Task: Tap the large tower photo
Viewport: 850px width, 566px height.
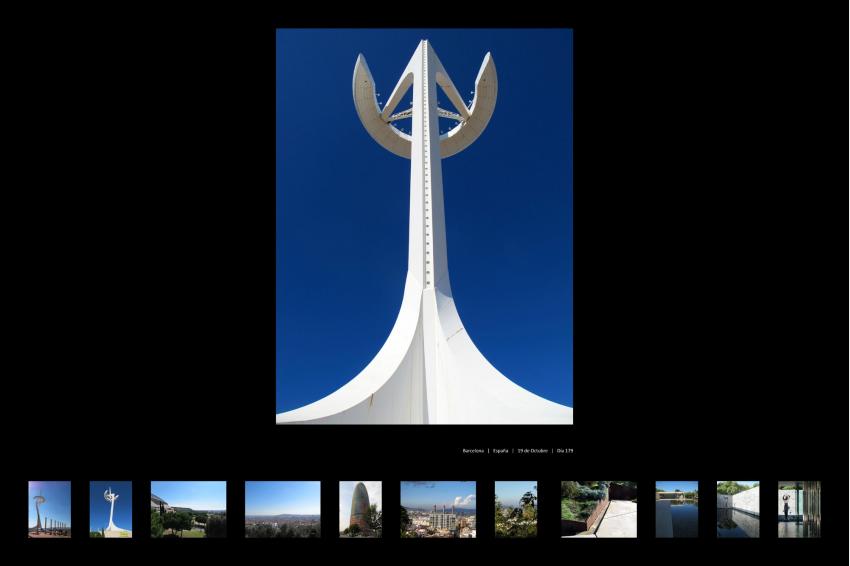Action: click(424, 226)
